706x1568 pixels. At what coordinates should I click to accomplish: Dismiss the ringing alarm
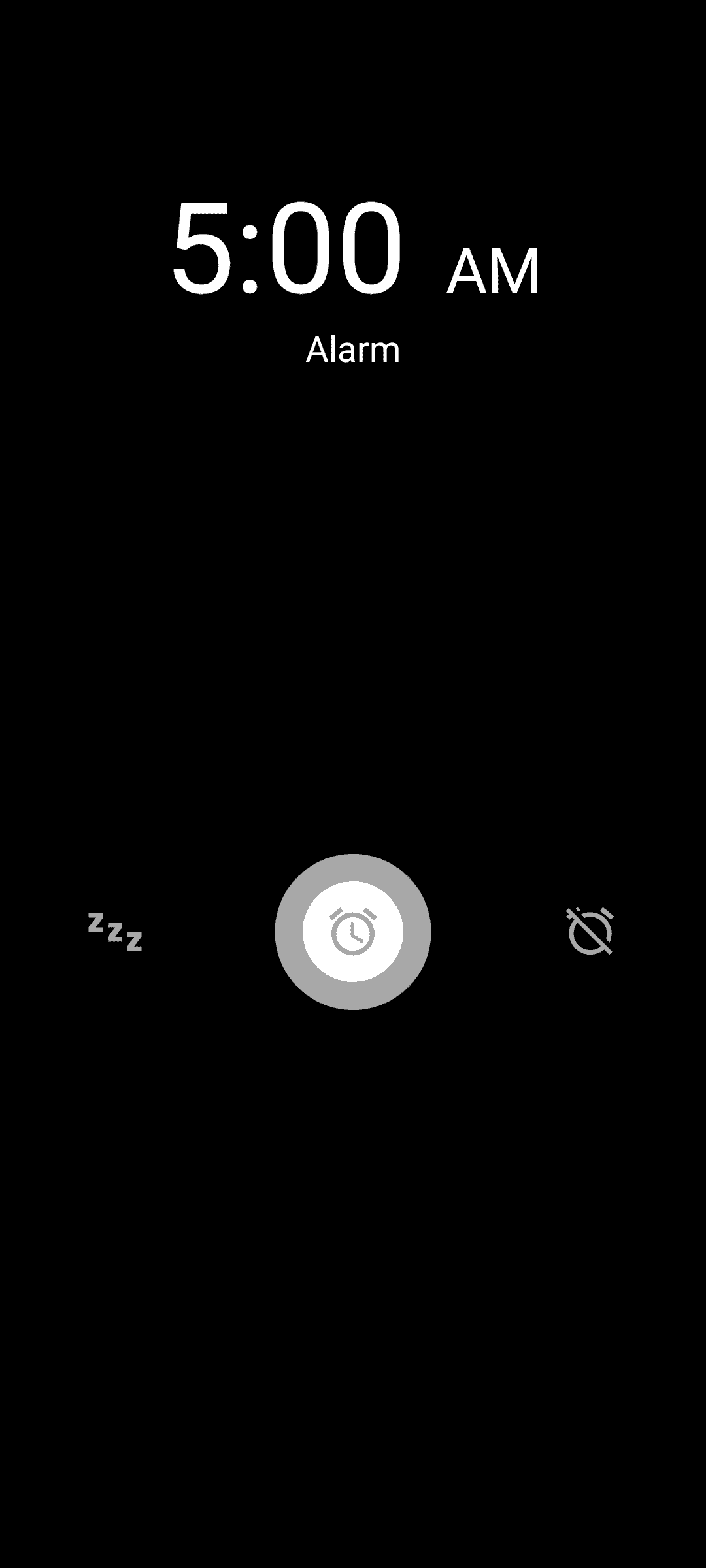coord(590,931)
